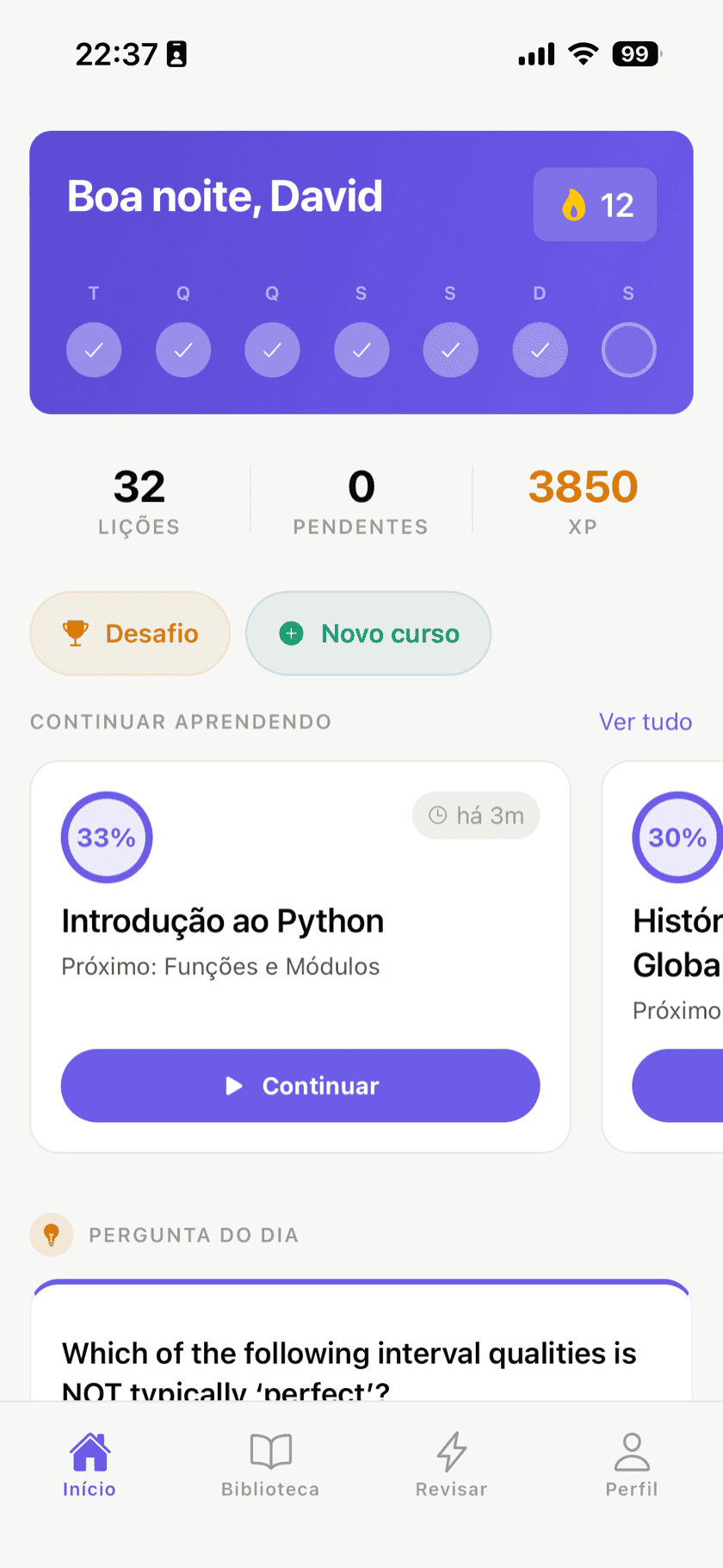
Task: Toggle Tuesday's completed streak checkmark
Action: [x=94, y=350]
